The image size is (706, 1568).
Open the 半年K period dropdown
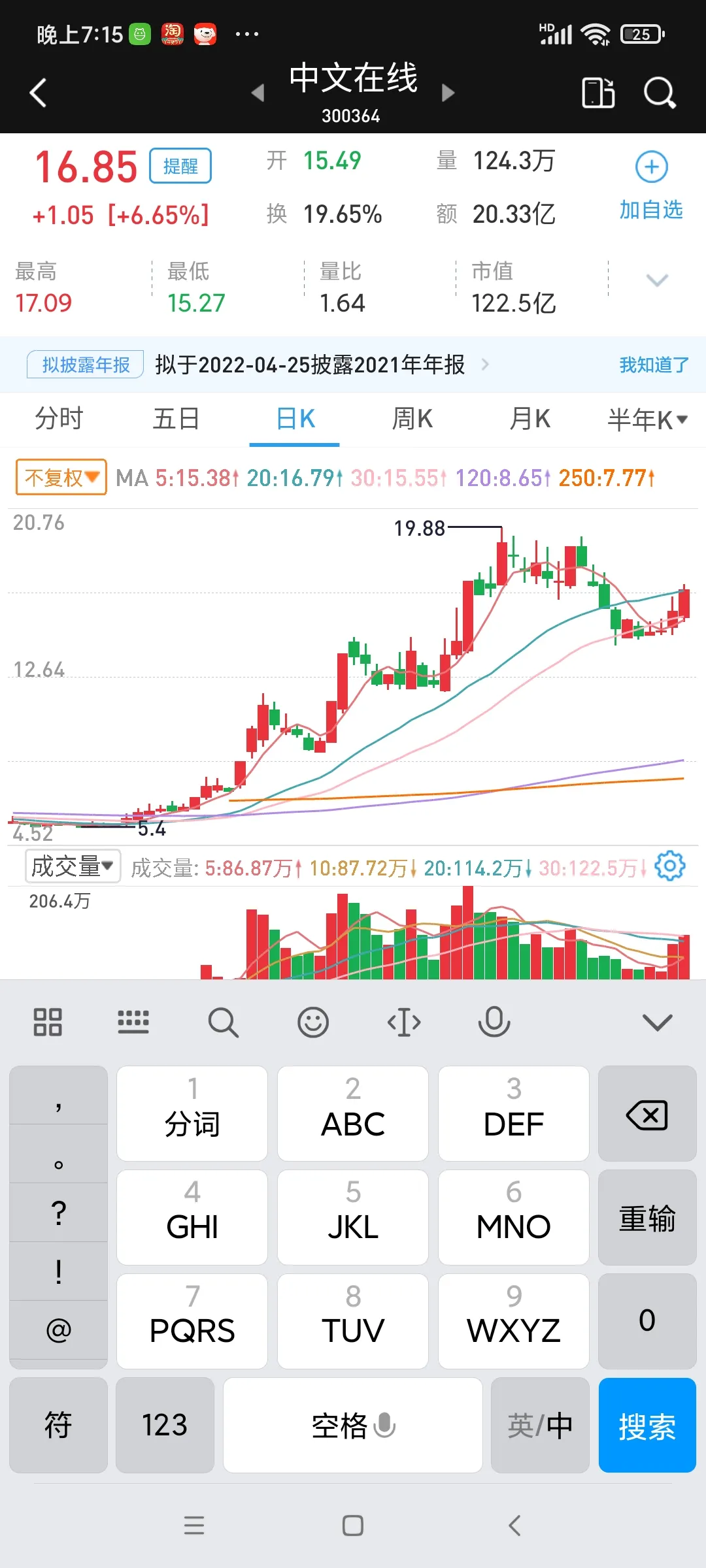click(x=647, y=419)
